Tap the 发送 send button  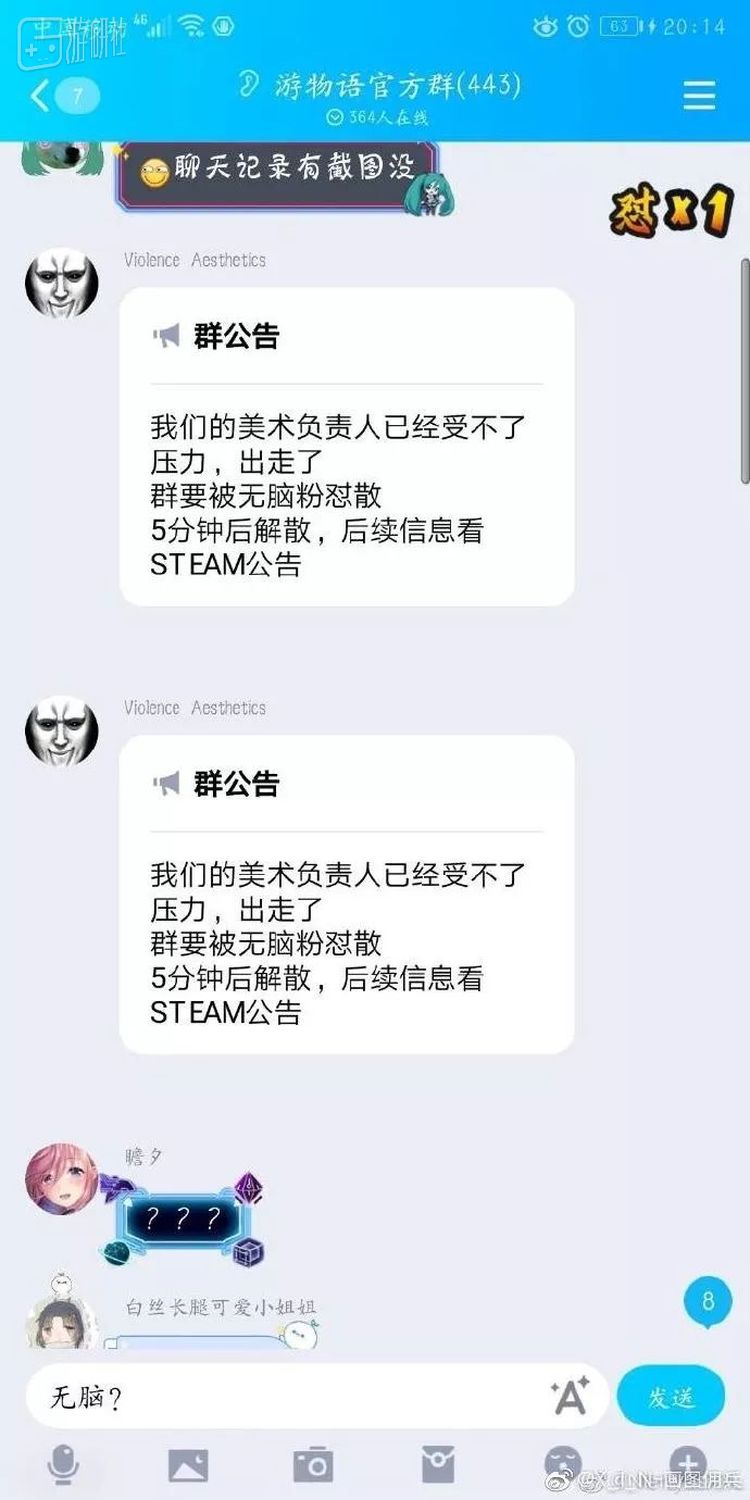point(670,1396)
